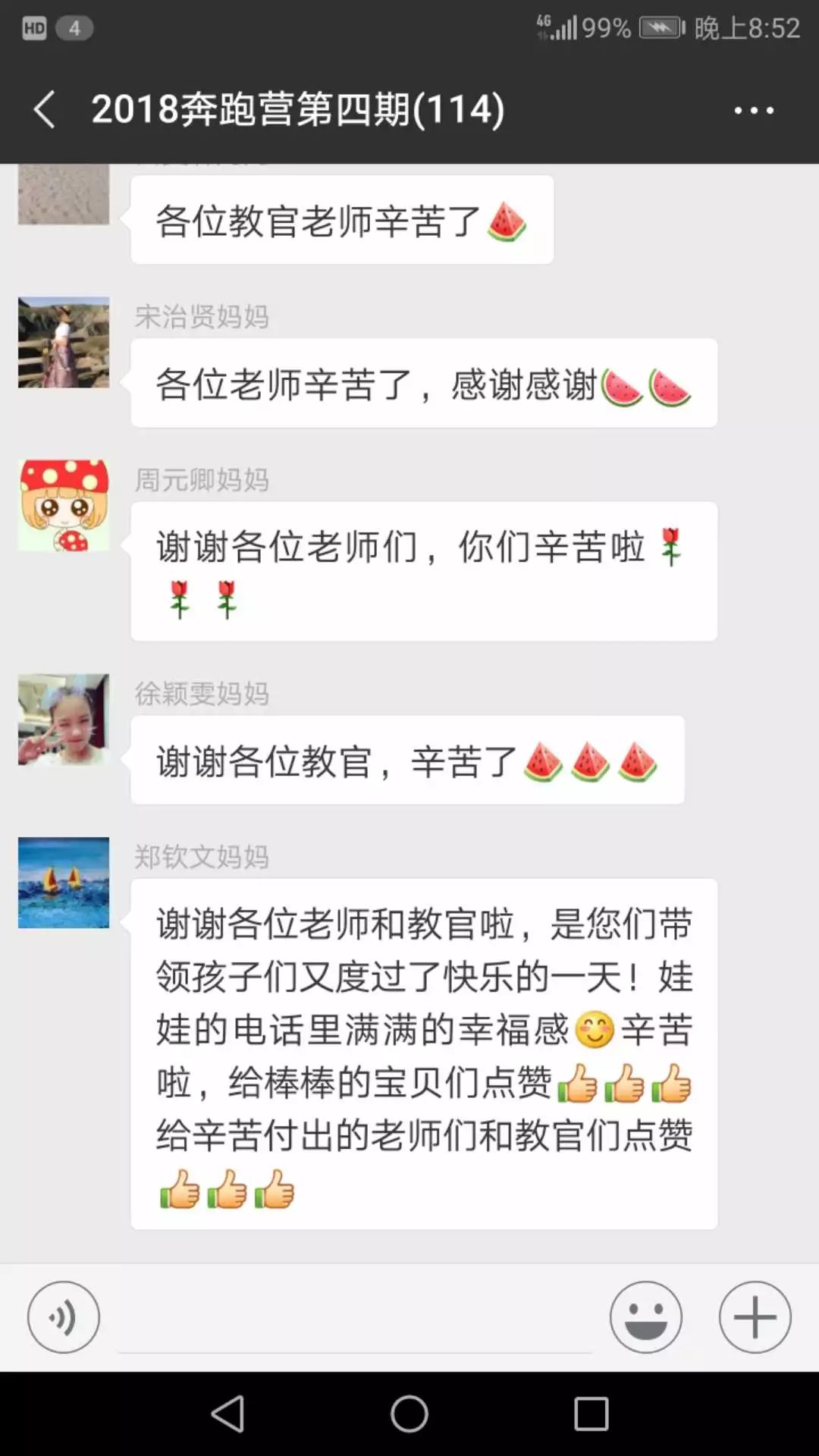
Task: Go back from the group chat
Action: tap(44, 109)
